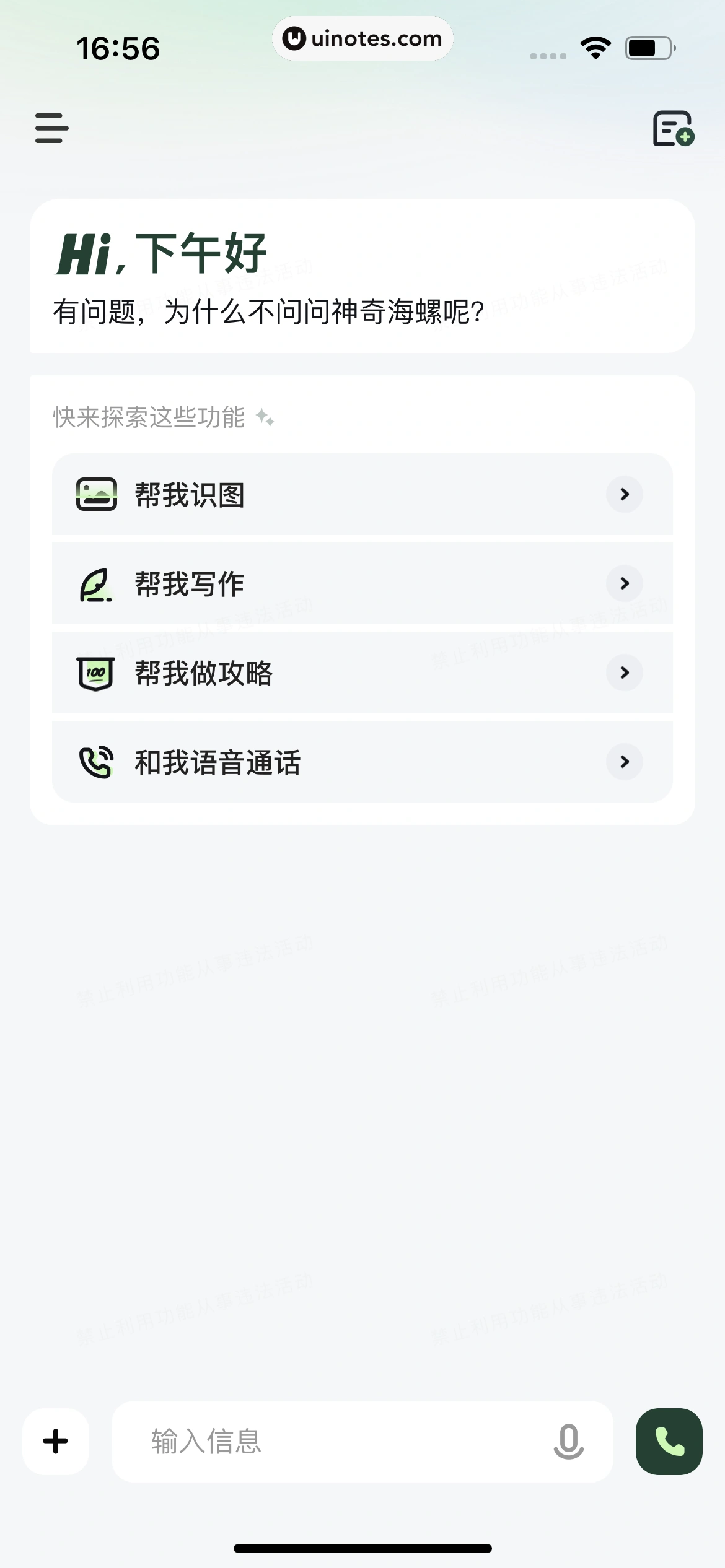This screenshot has width=725, height=1568.
Task: Open the 帮我做攻略 chevron
Action: 625,673
